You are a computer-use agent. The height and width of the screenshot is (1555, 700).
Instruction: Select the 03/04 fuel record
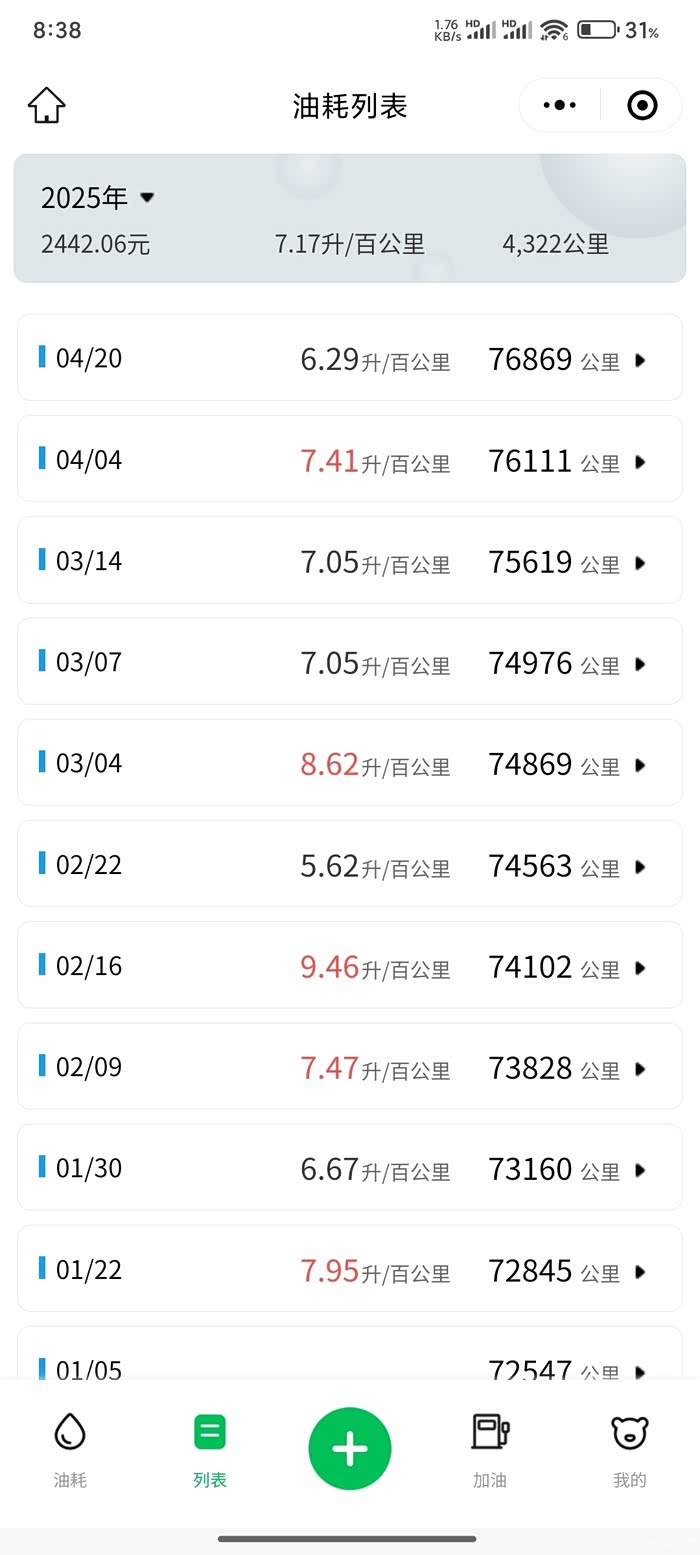coord(350,763)
